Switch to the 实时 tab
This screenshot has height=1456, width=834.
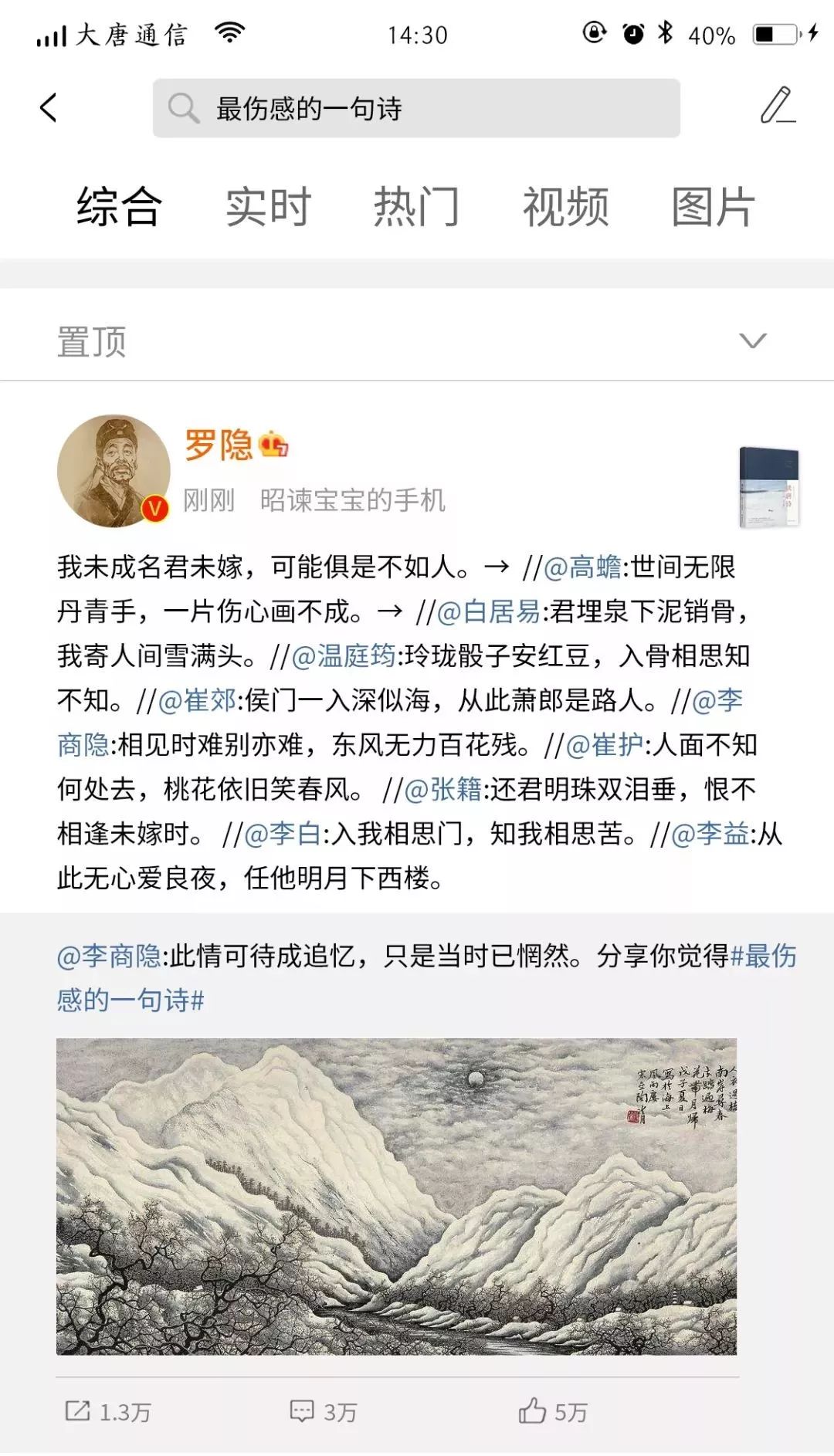pos(268,207)
